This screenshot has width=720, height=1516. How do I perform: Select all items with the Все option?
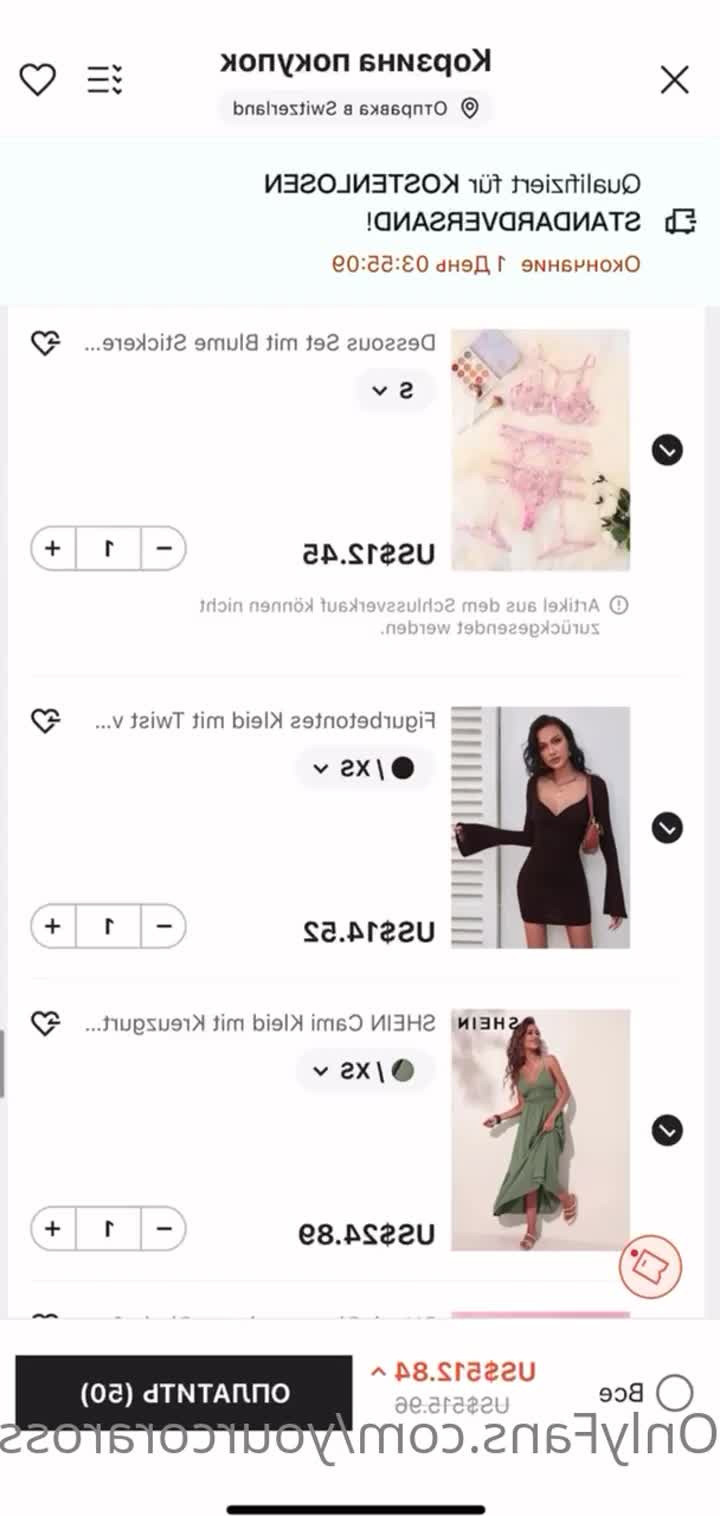pos(675,1392)
